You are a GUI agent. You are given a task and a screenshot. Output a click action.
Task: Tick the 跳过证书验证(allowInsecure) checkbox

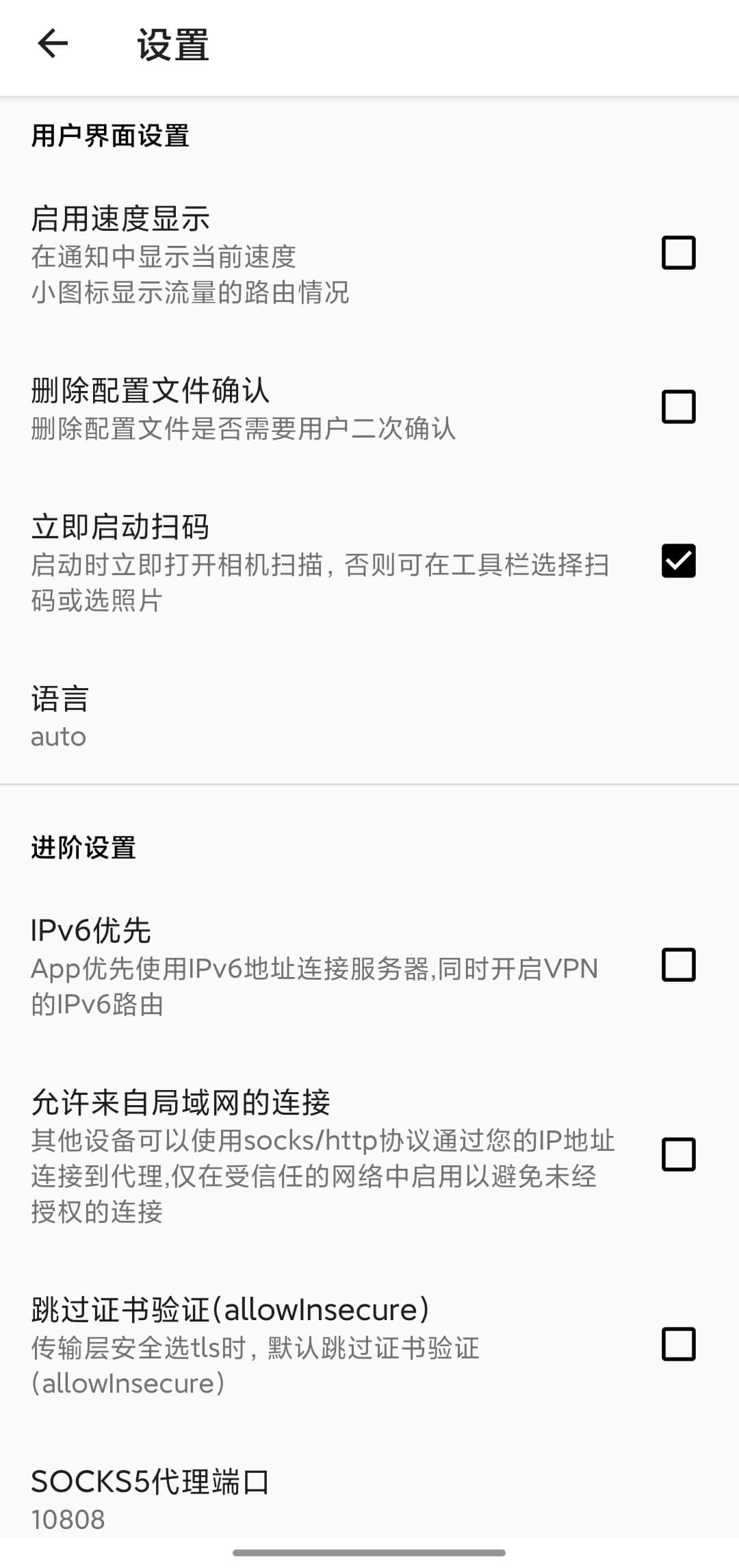point(678,1343)
